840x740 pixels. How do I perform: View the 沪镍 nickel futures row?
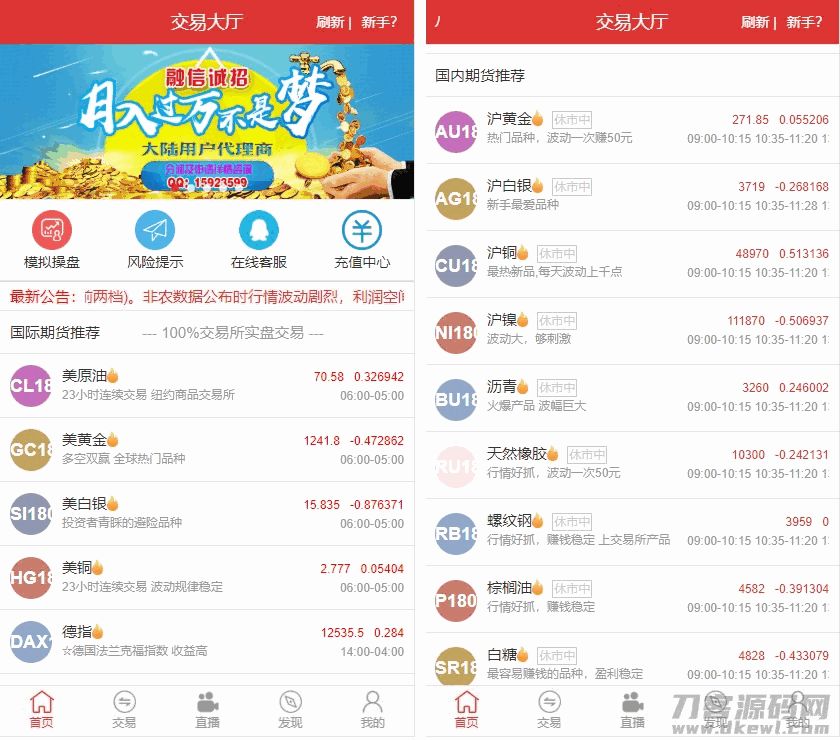632,331
